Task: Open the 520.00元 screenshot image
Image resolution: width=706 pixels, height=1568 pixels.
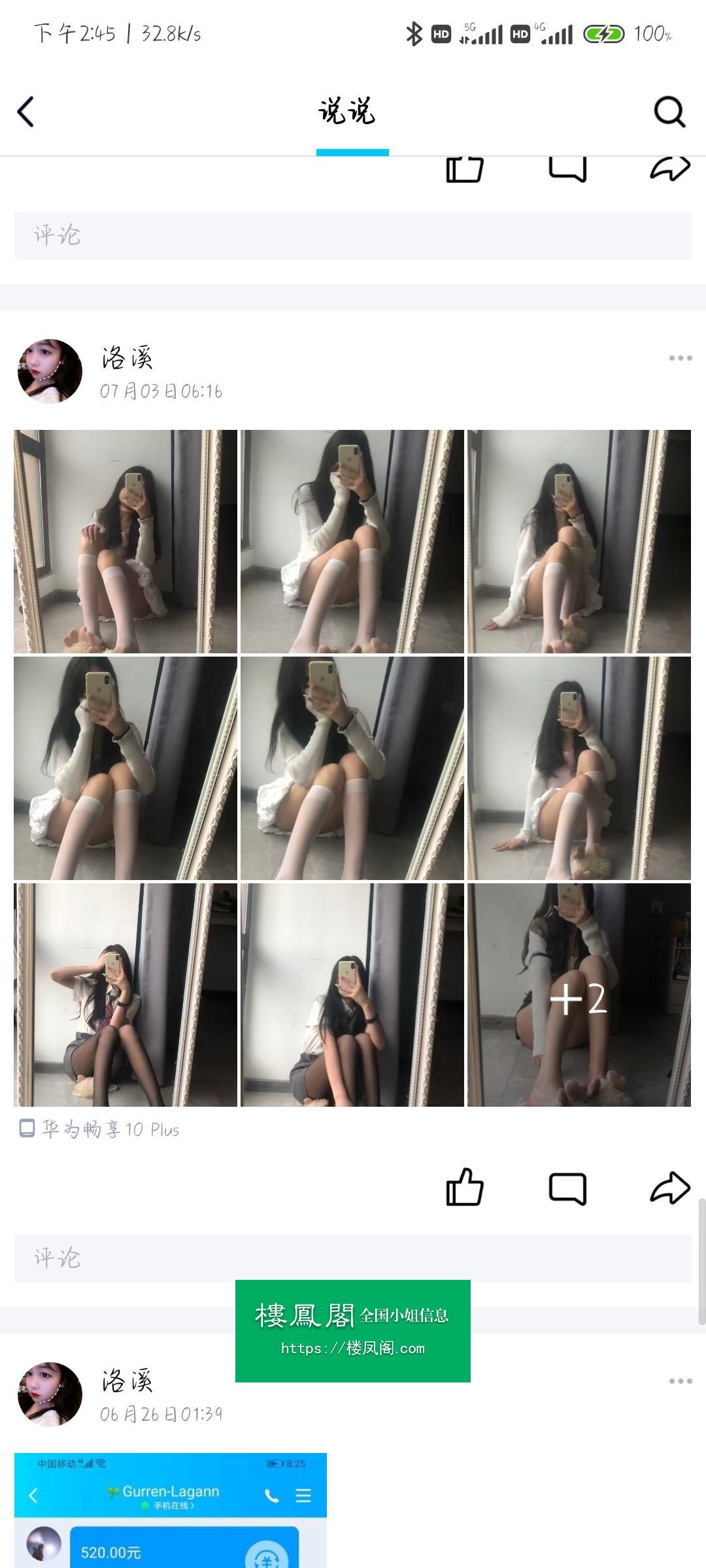Action: pos(170,1511)
